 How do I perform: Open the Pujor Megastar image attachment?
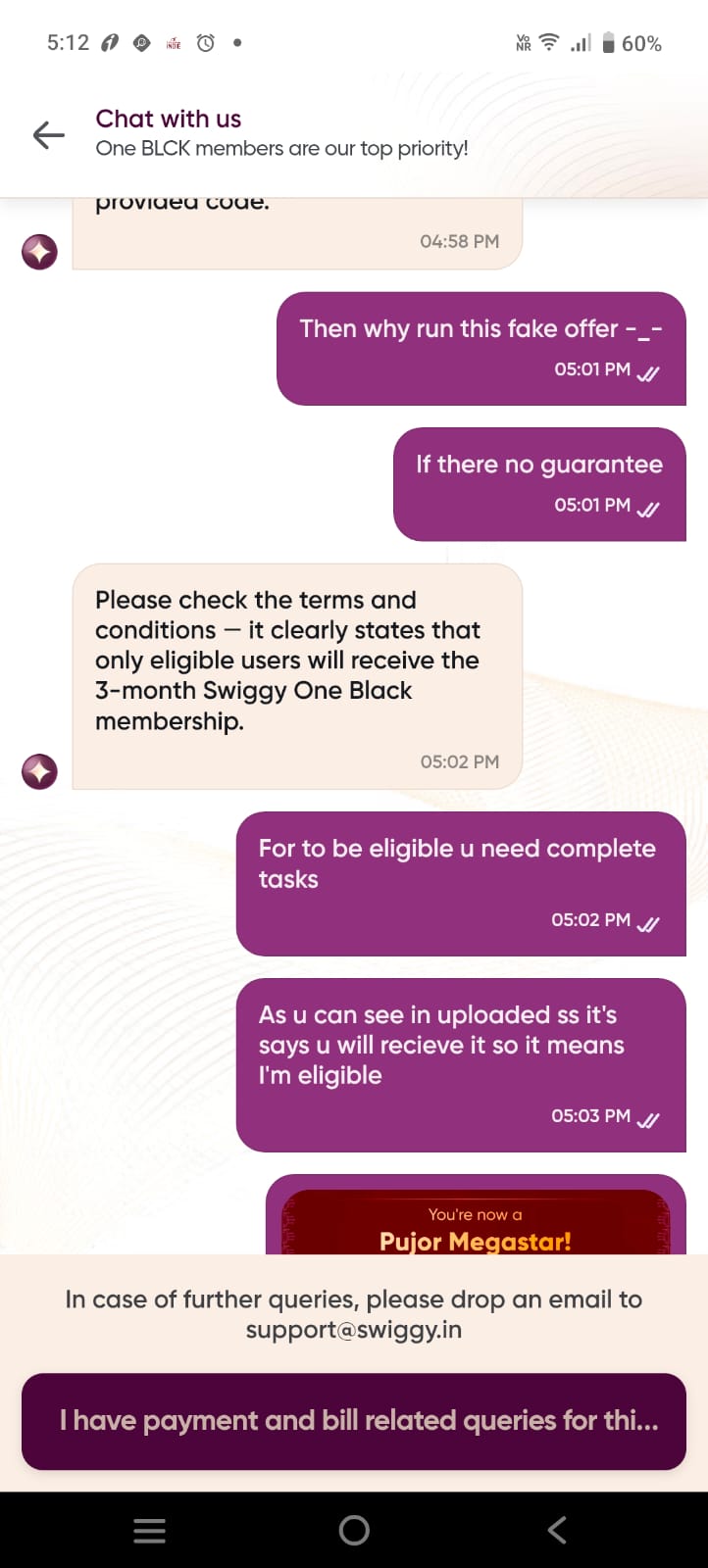(x=476, y=1225)
